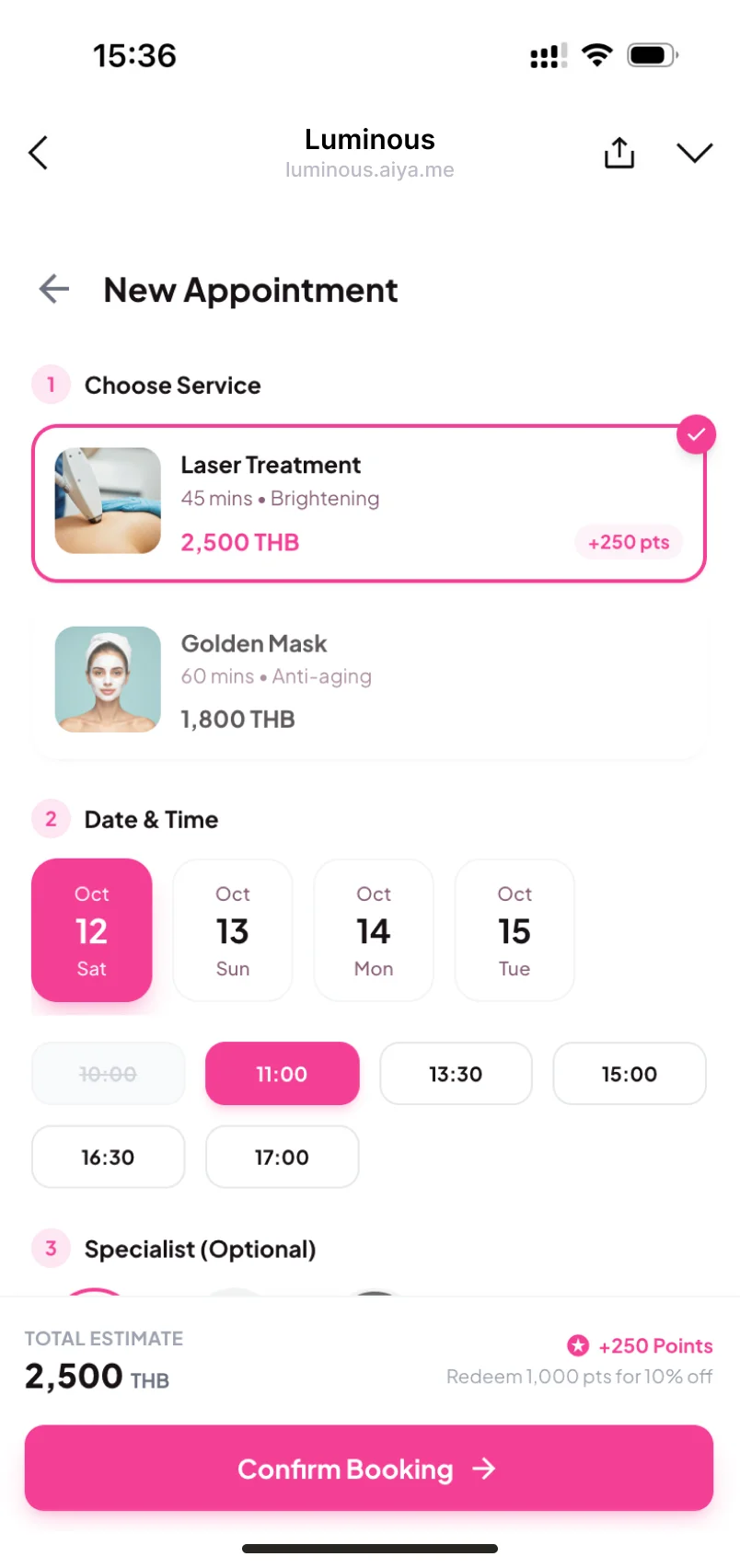Collapse the page with the down chevron
The width and height of the screenshot is (740, 1568).
coord(695,153)
